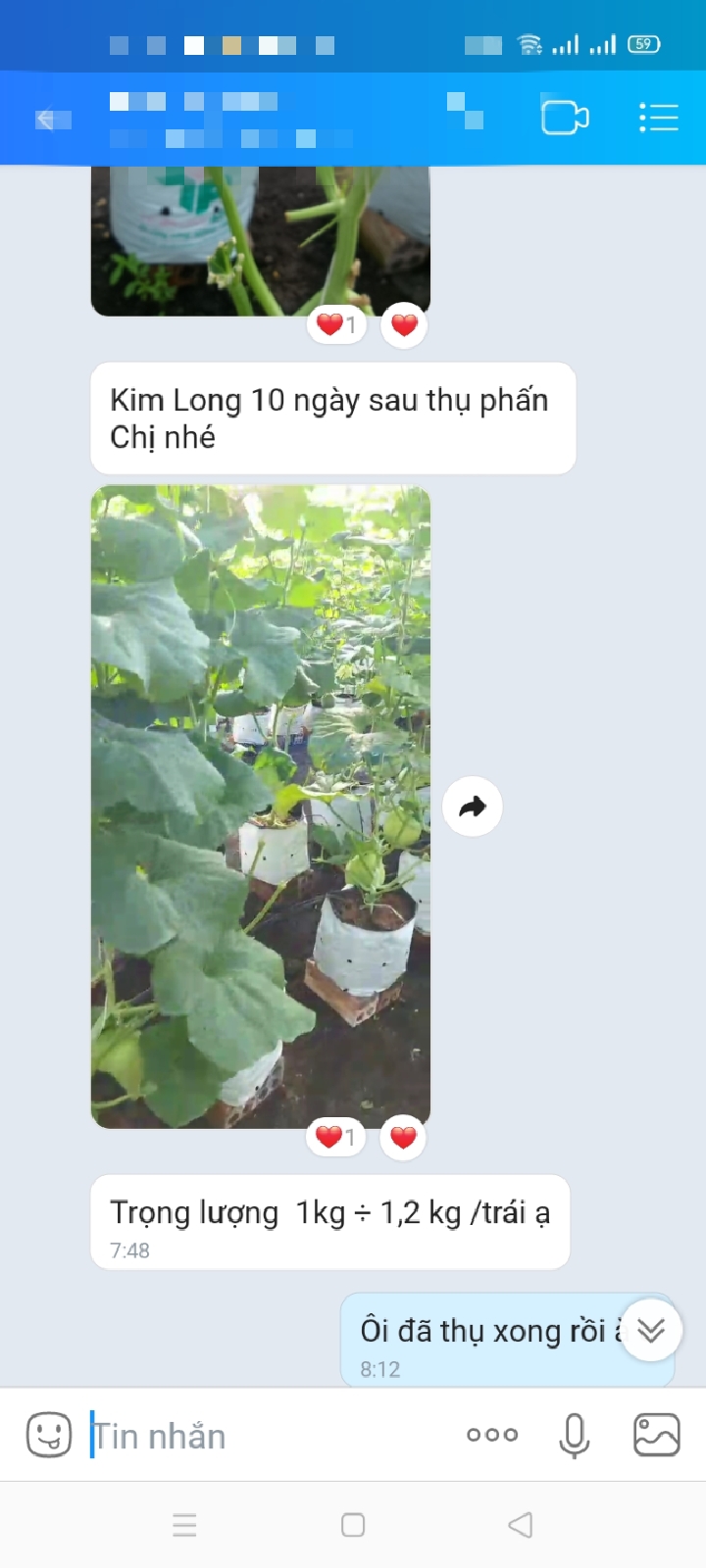Record a voice message
706x1568 pixels.
point(575,1436)
